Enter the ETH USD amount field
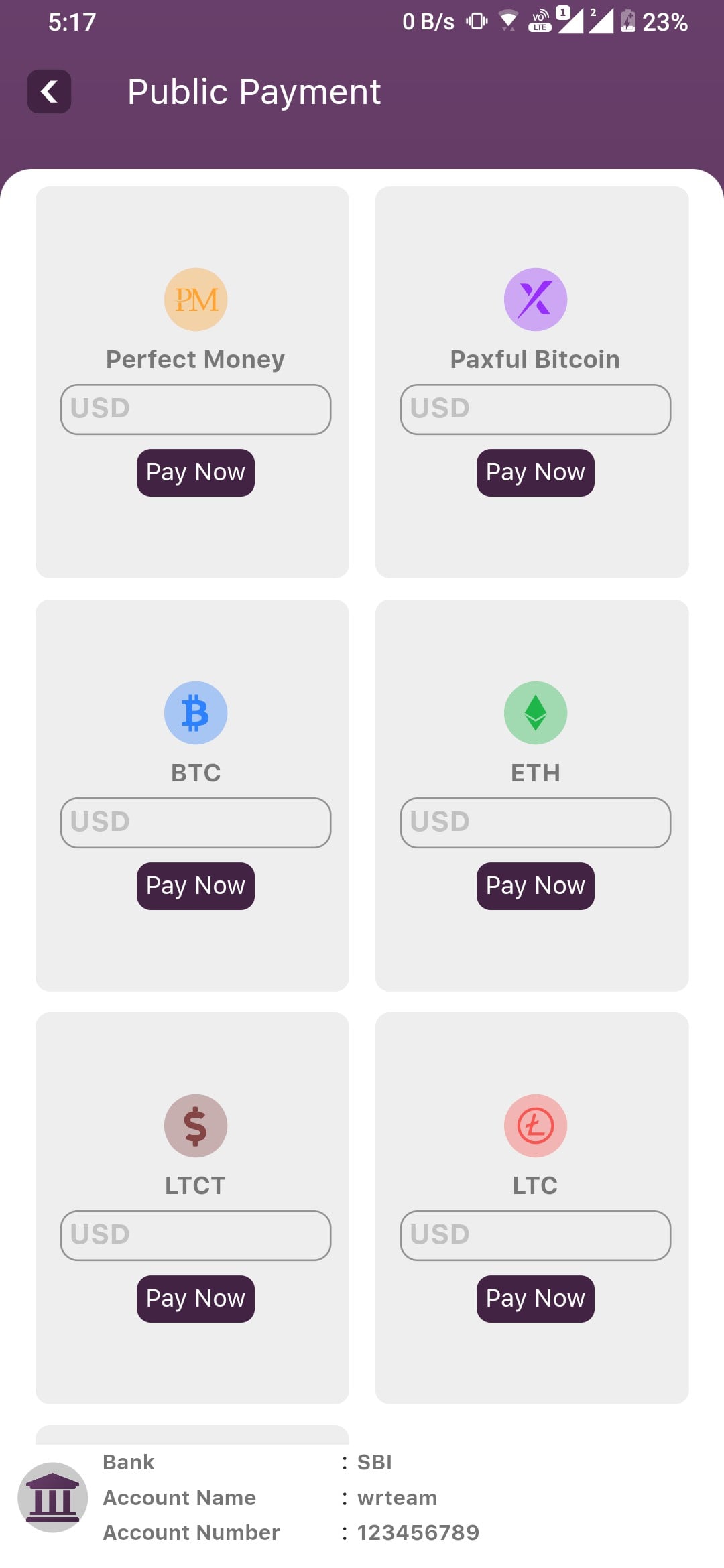This screenshot has height=1568, width=724. pyautogui.click(x=535, y=822)
